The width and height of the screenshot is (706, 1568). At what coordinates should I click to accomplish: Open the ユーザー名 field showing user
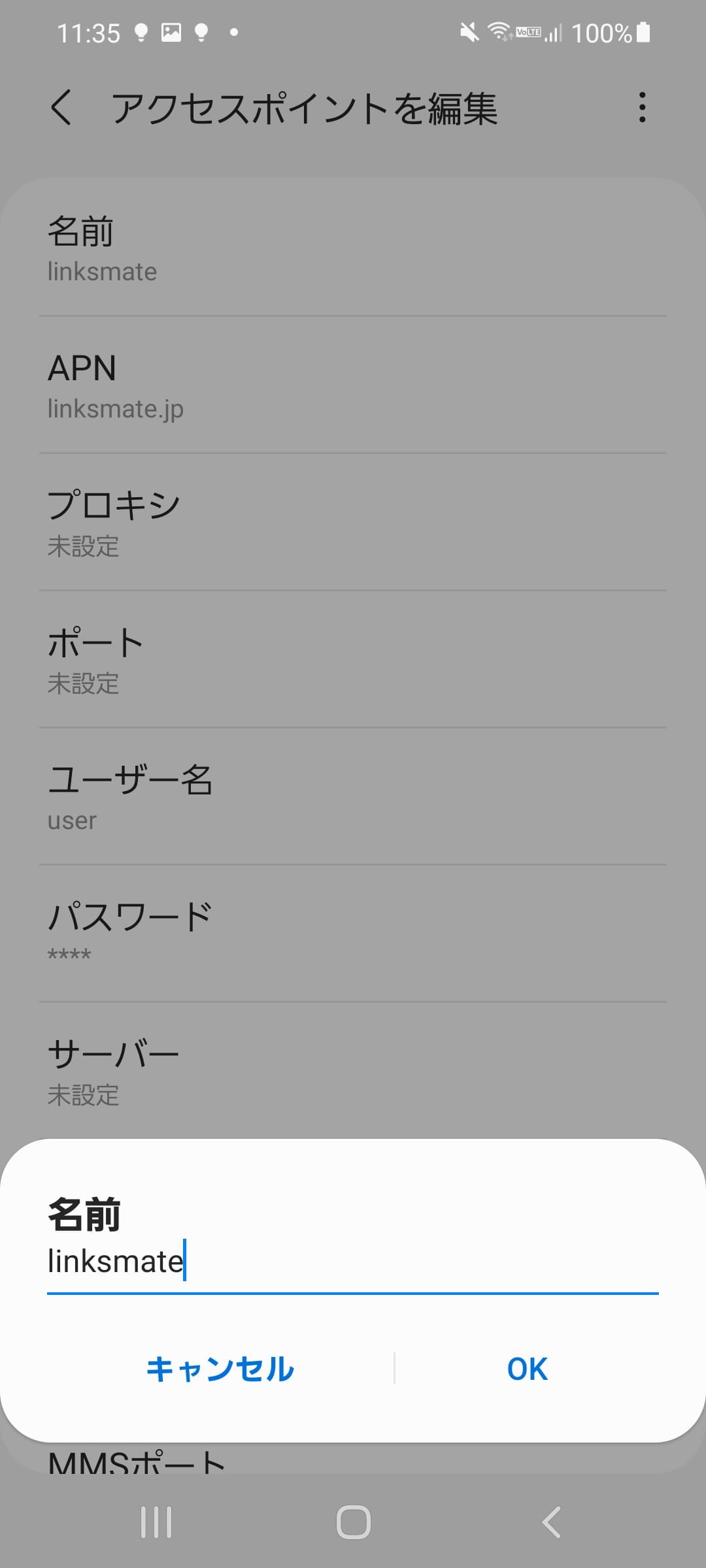[x=353, y=797]
